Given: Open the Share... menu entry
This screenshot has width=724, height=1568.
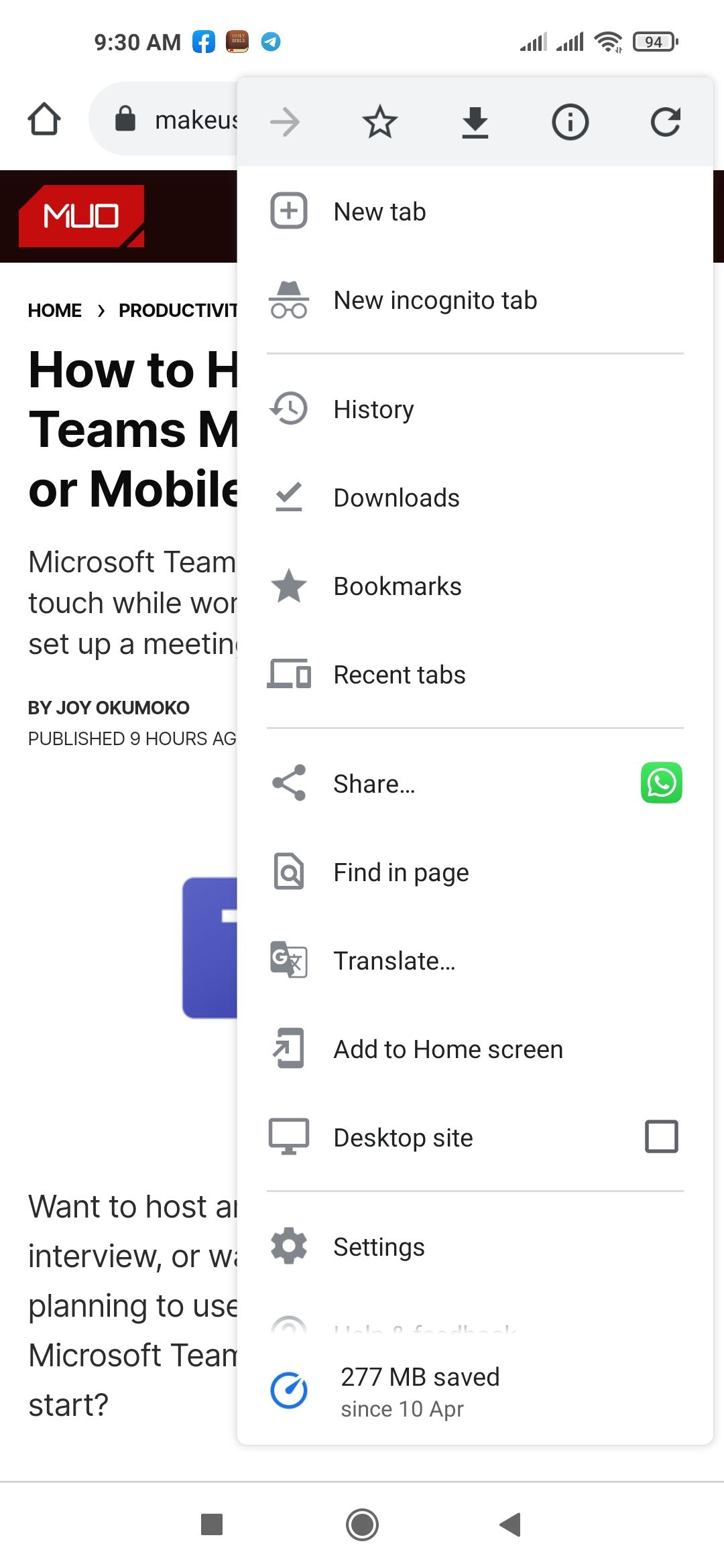Looking at the screenshot, I should [x=374, y=783].
